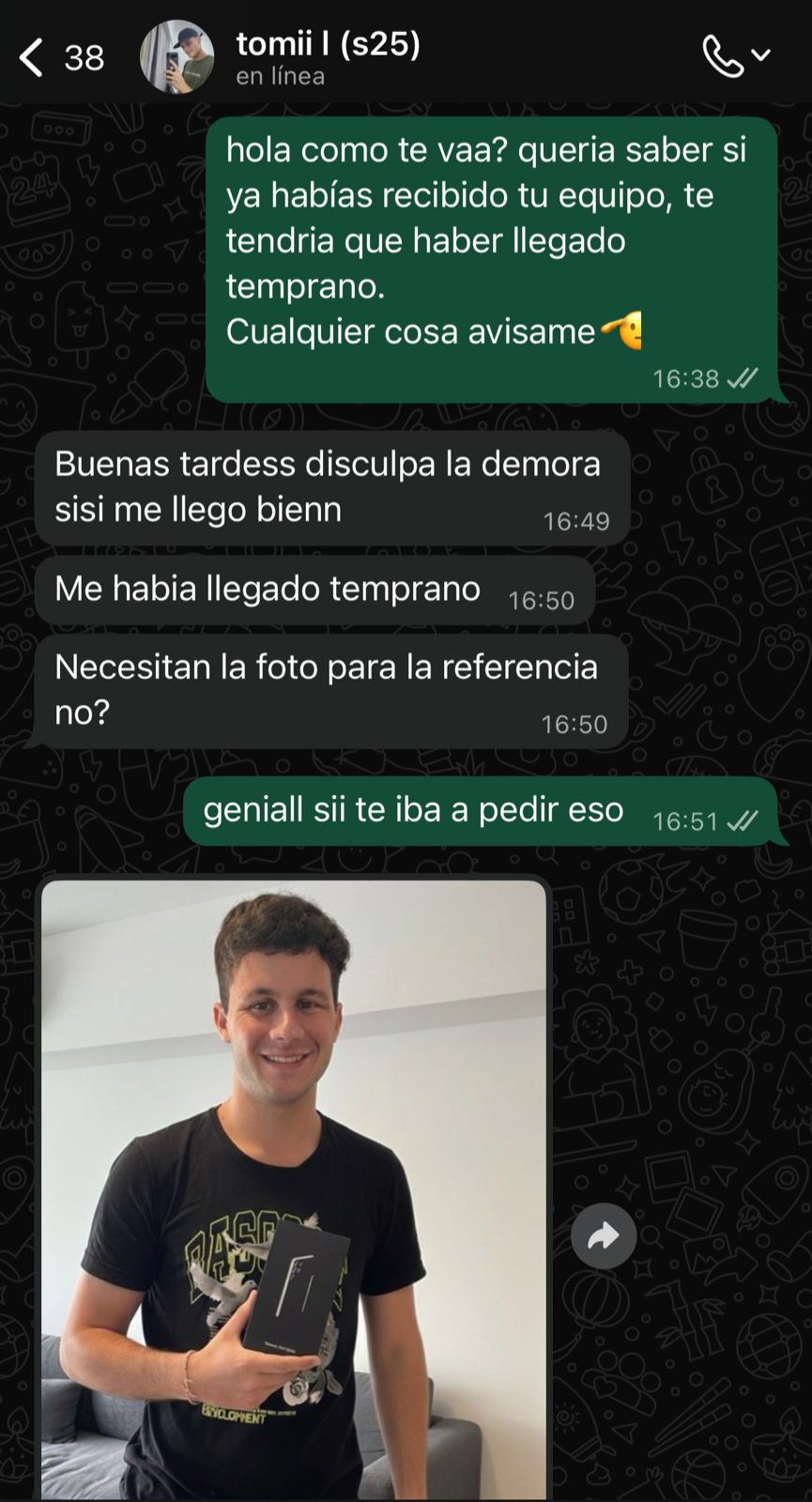
Task: Go back to the chat list
Action: (x=32, y=57)
